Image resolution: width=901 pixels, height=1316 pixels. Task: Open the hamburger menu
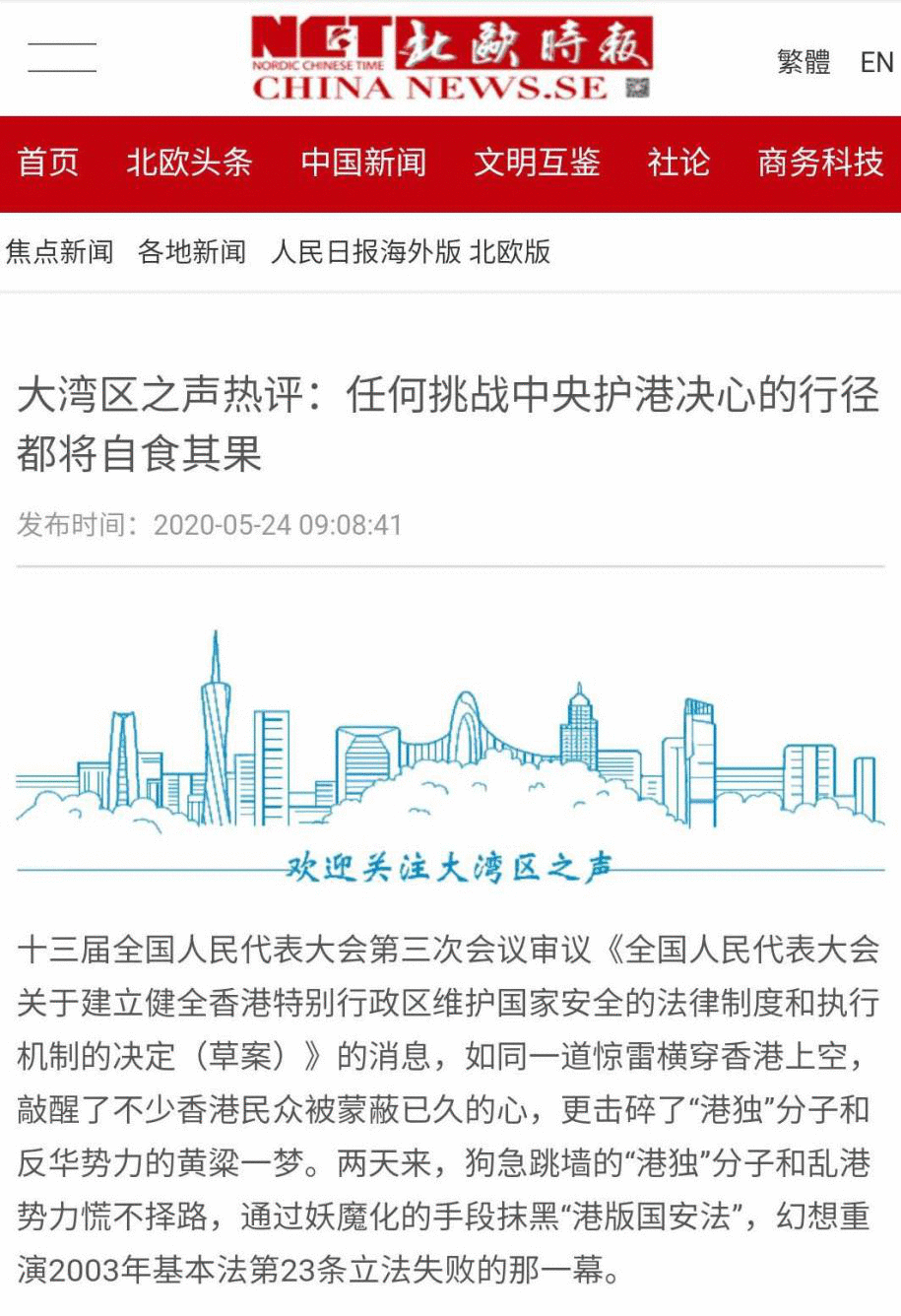pyautogui.click(x=62, y=58)
